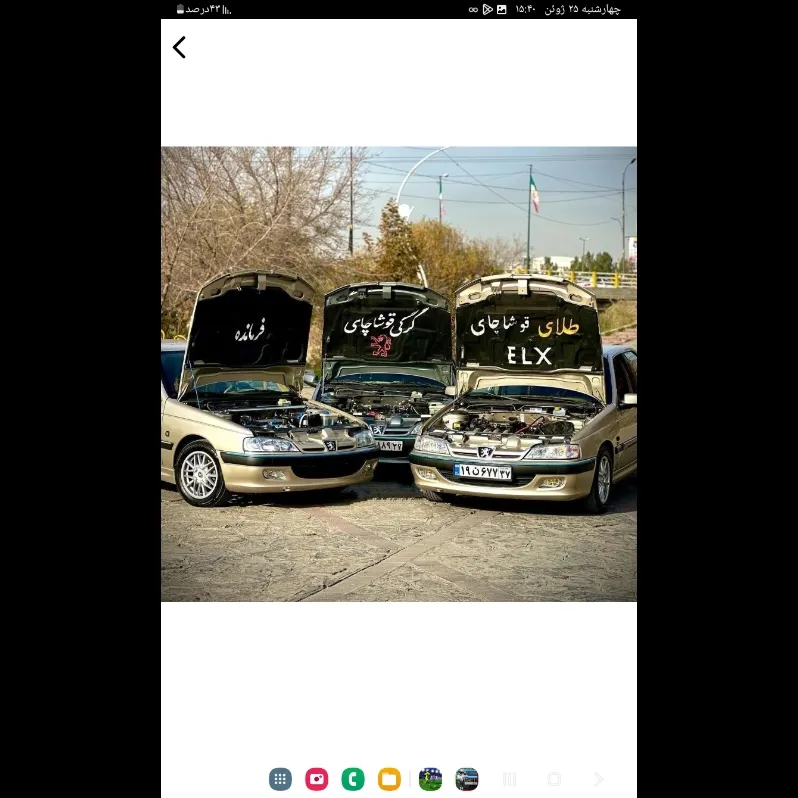Open the apps grid from the taskbar
Viewport: 798px width, 798px height.
tap(280, 779)
